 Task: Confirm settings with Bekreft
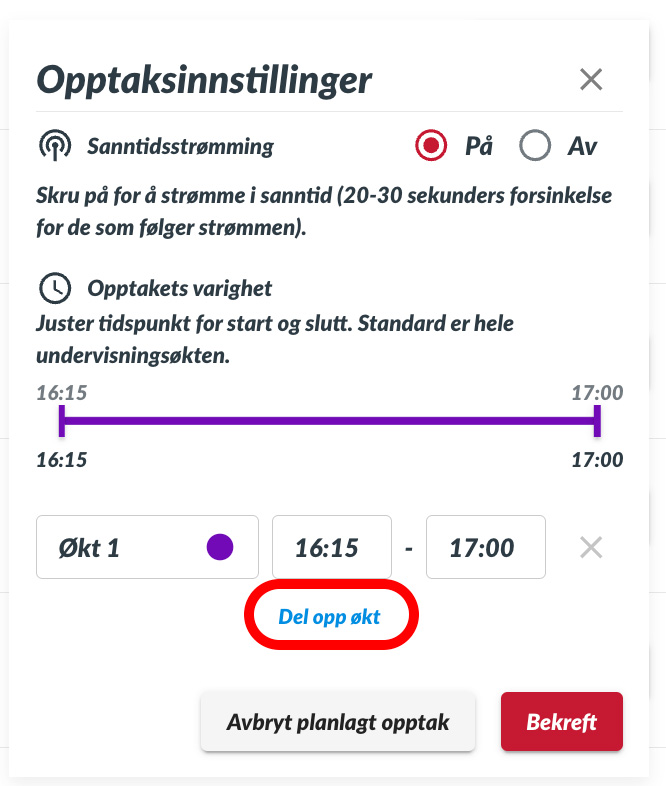tap(561, 722)
